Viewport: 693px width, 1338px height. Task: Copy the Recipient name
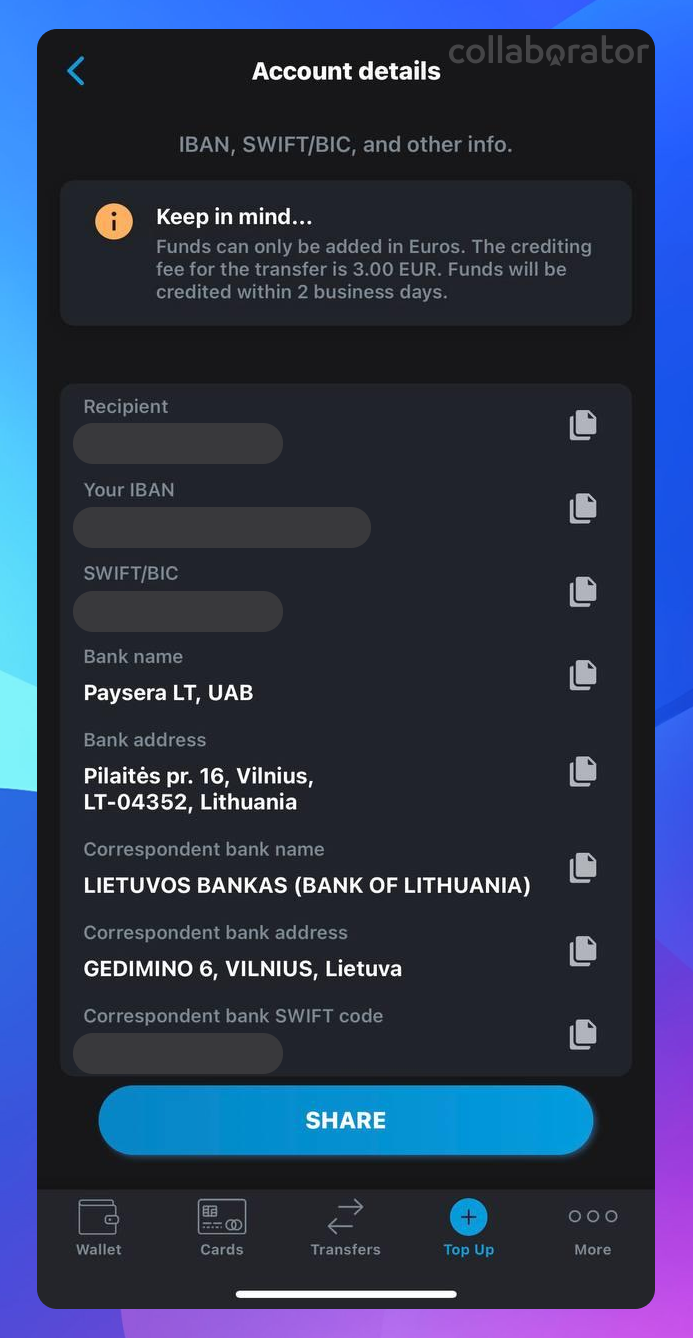coord(583,425)
